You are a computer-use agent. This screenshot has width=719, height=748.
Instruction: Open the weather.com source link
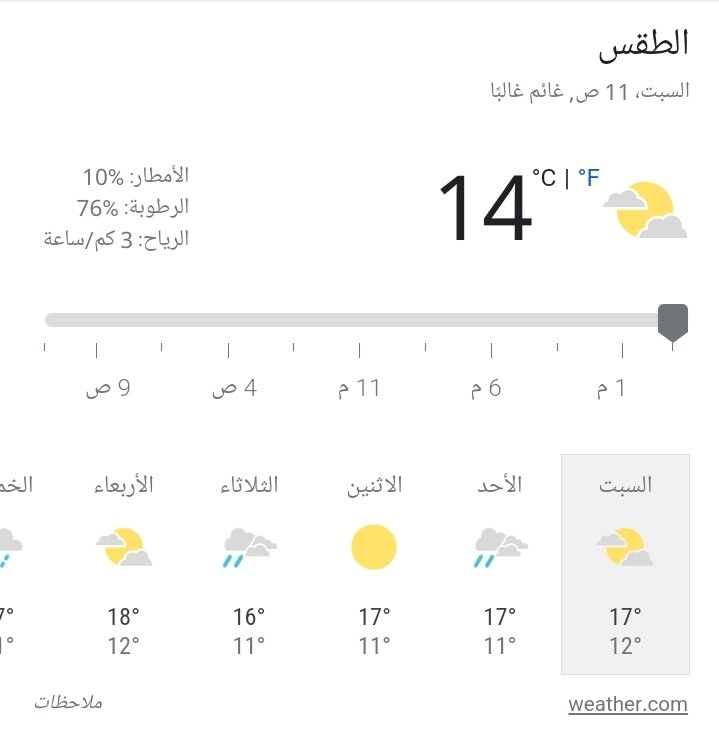[x=627, y=704]
